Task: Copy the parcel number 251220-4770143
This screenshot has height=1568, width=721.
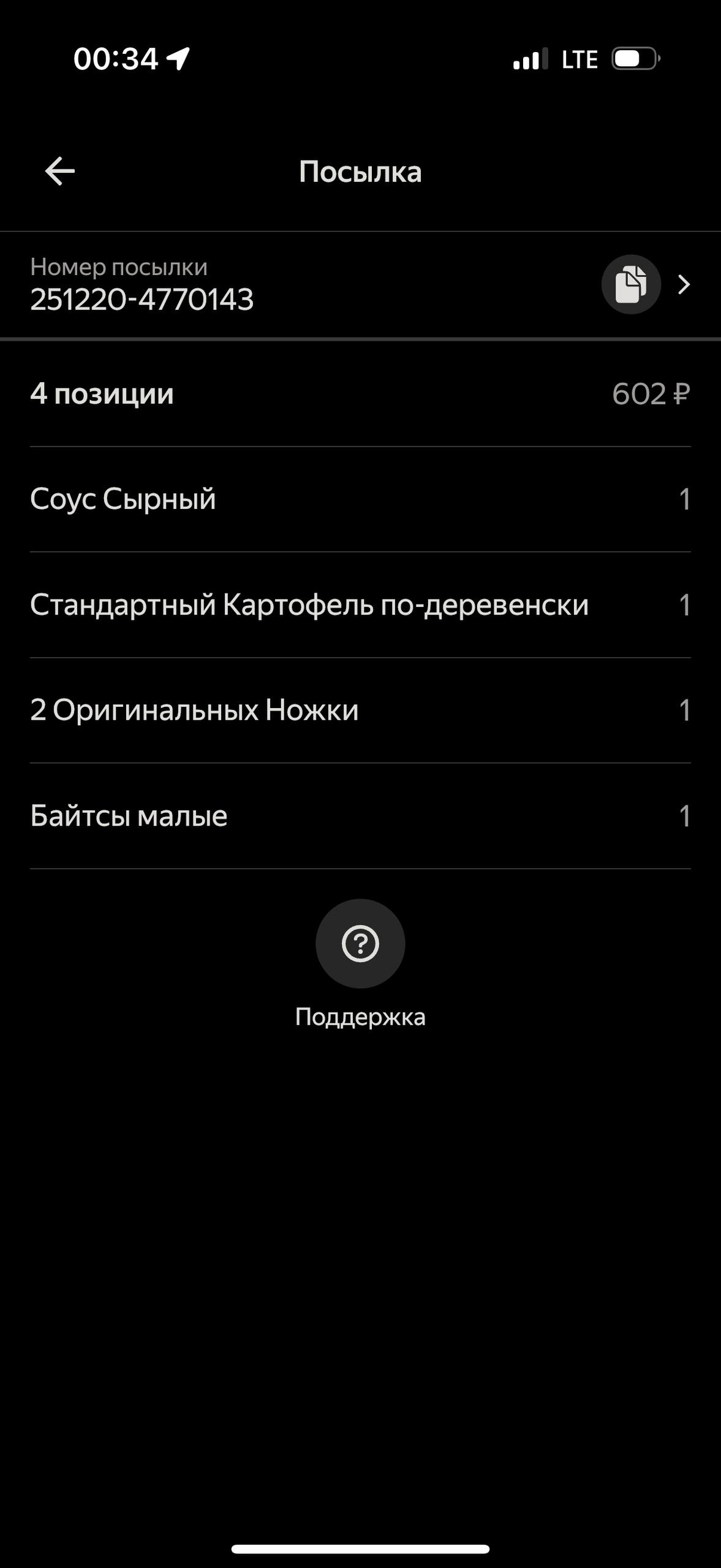Action: pyautogui.click(x=630, y=285)
